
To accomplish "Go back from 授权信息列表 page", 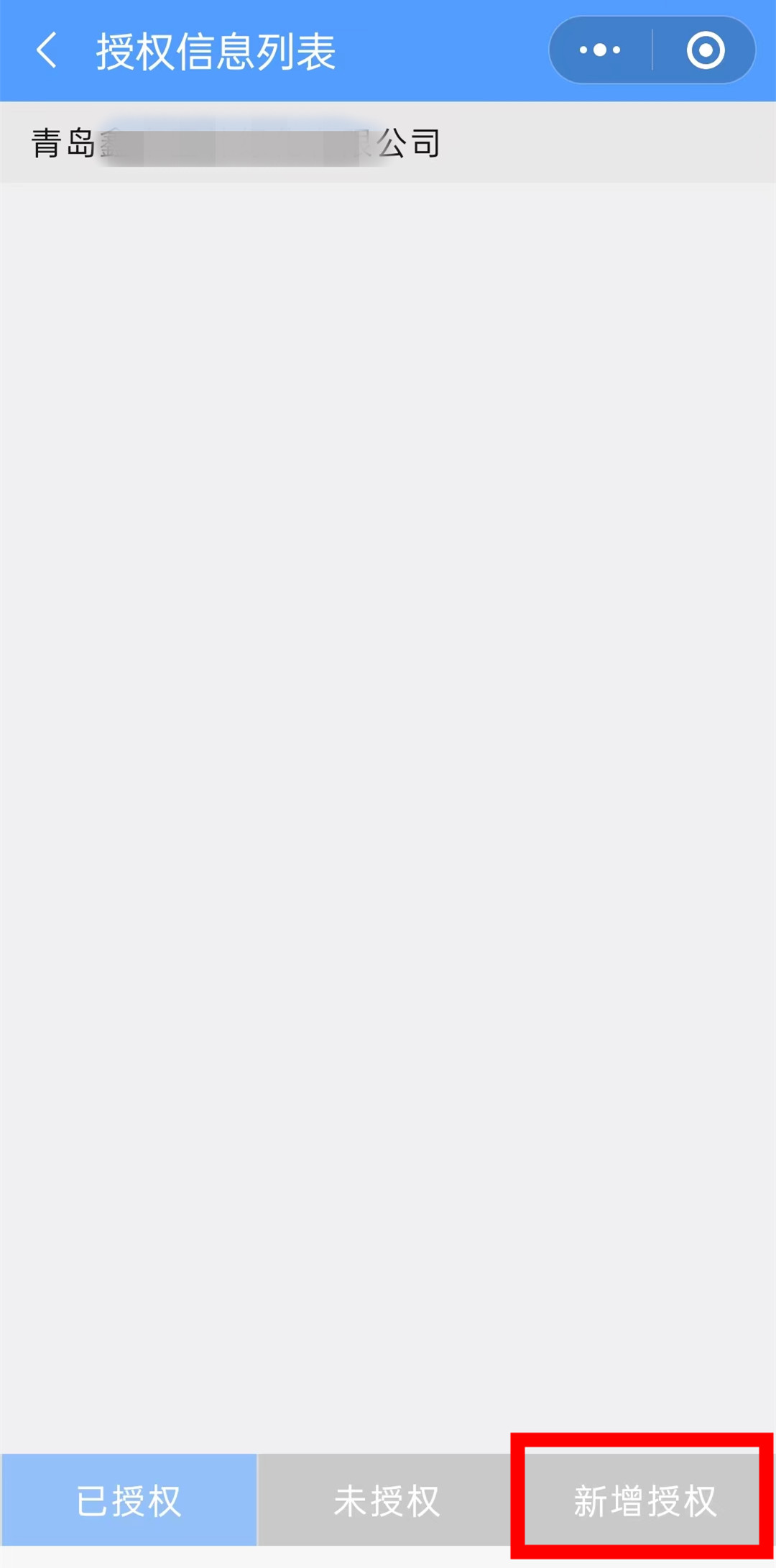I will 47,51.
